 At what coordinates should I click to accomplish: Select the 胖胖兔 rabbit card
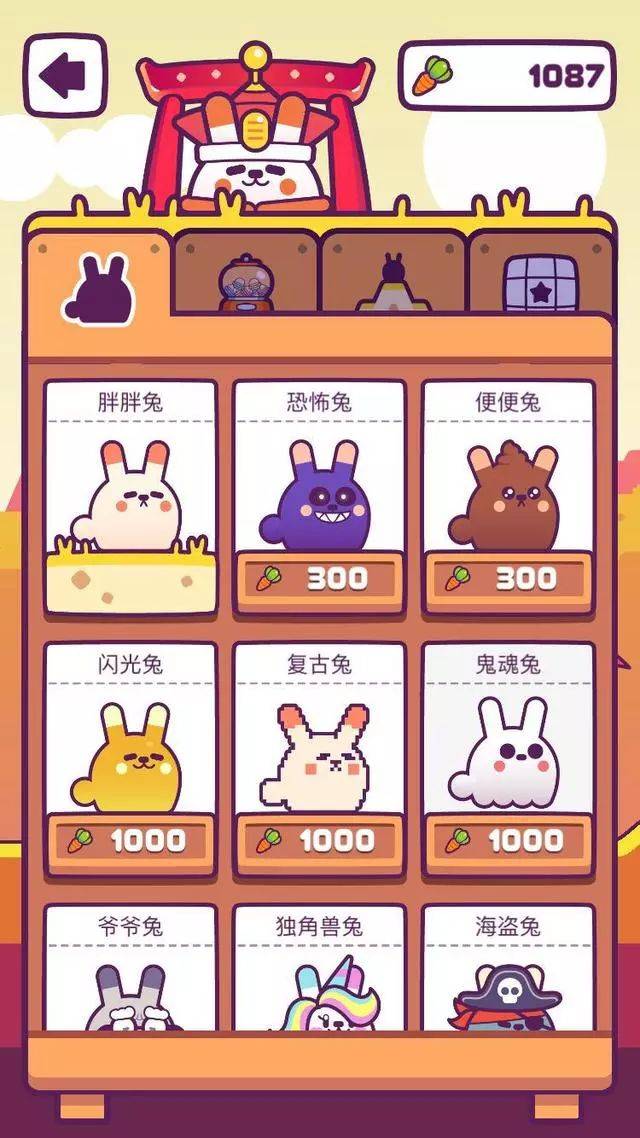coord(130,496)
